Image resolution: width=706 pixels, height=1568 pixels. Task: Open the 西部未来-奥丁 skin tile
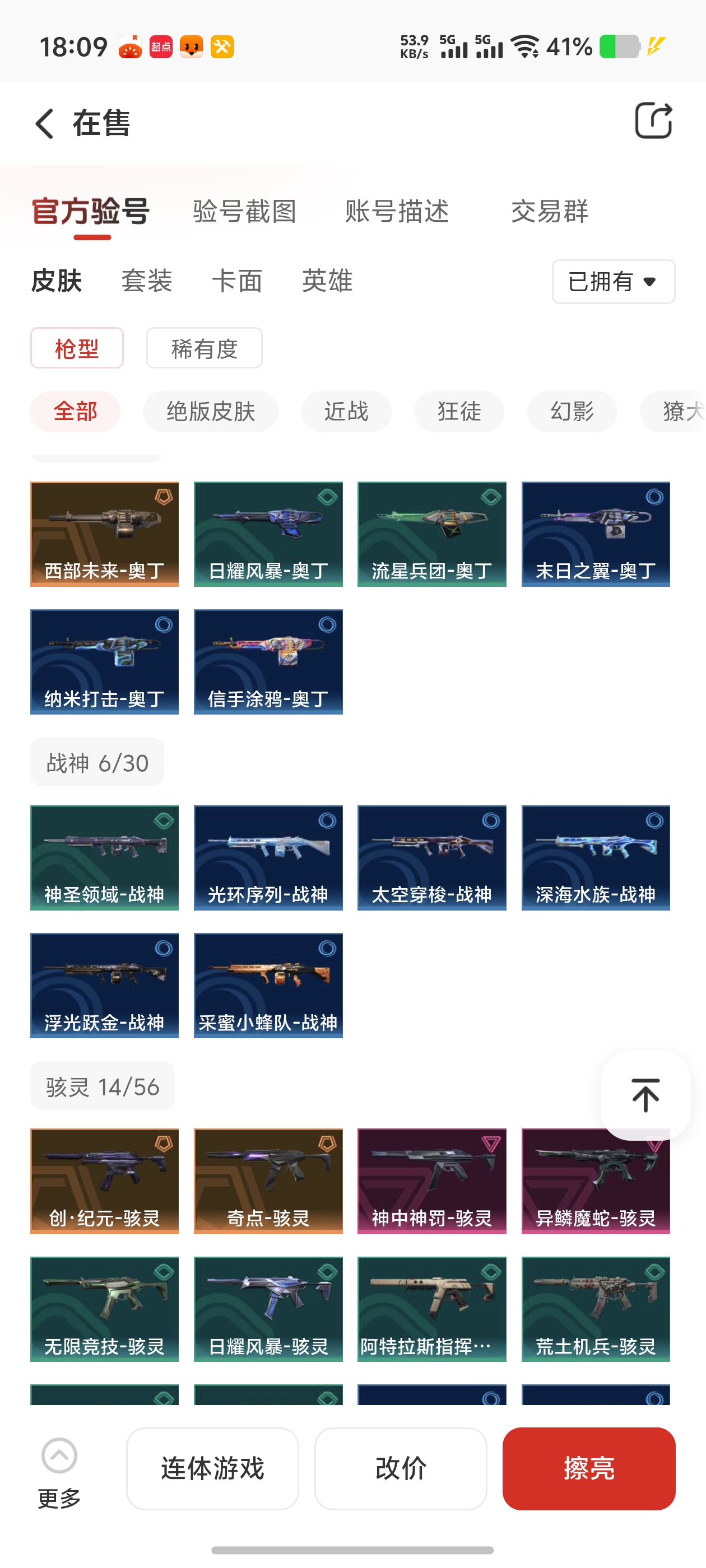click(104, 534)
